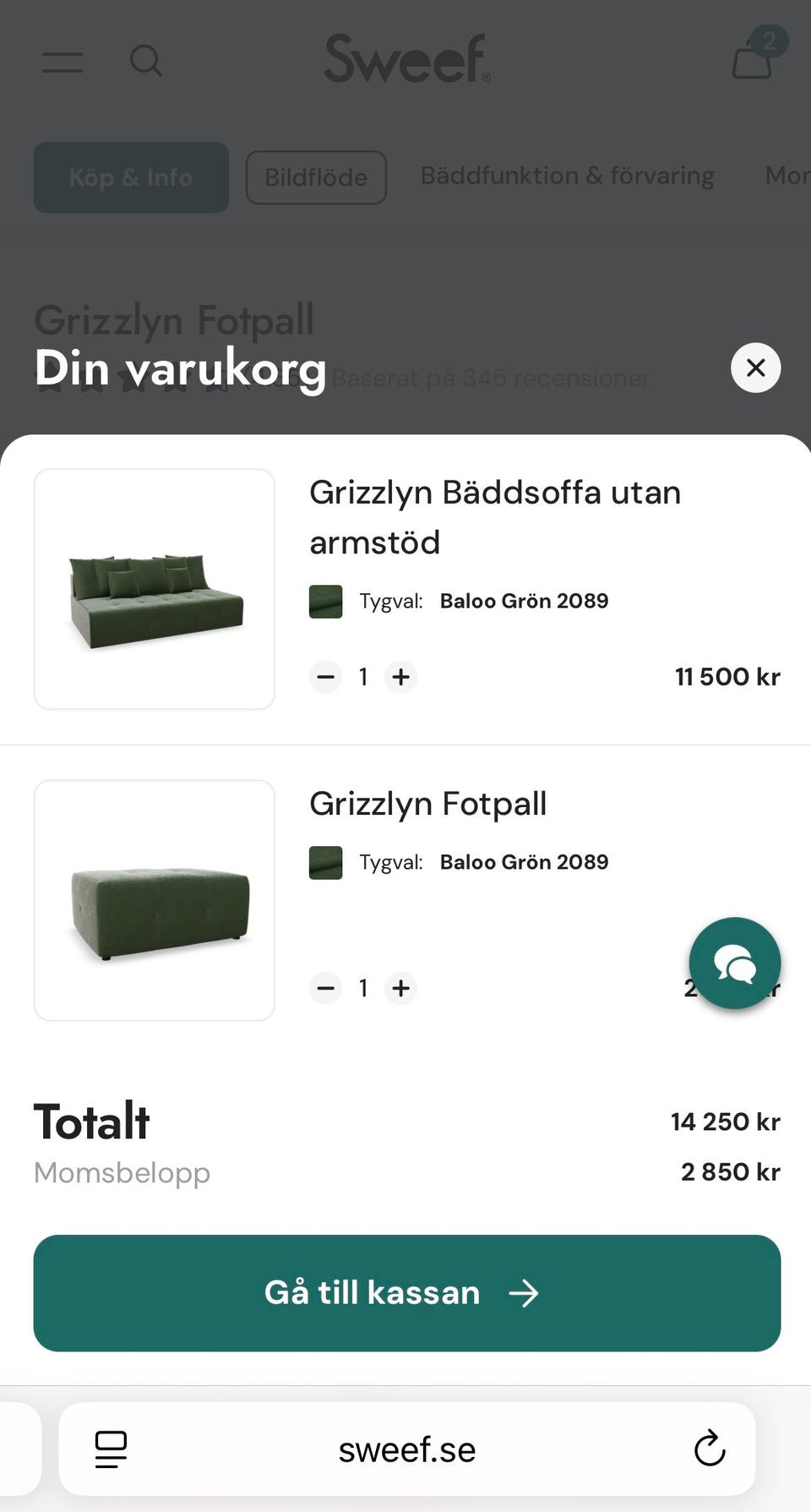
Task: Click the sweef.se address bar
Action: pos(405,1449)
